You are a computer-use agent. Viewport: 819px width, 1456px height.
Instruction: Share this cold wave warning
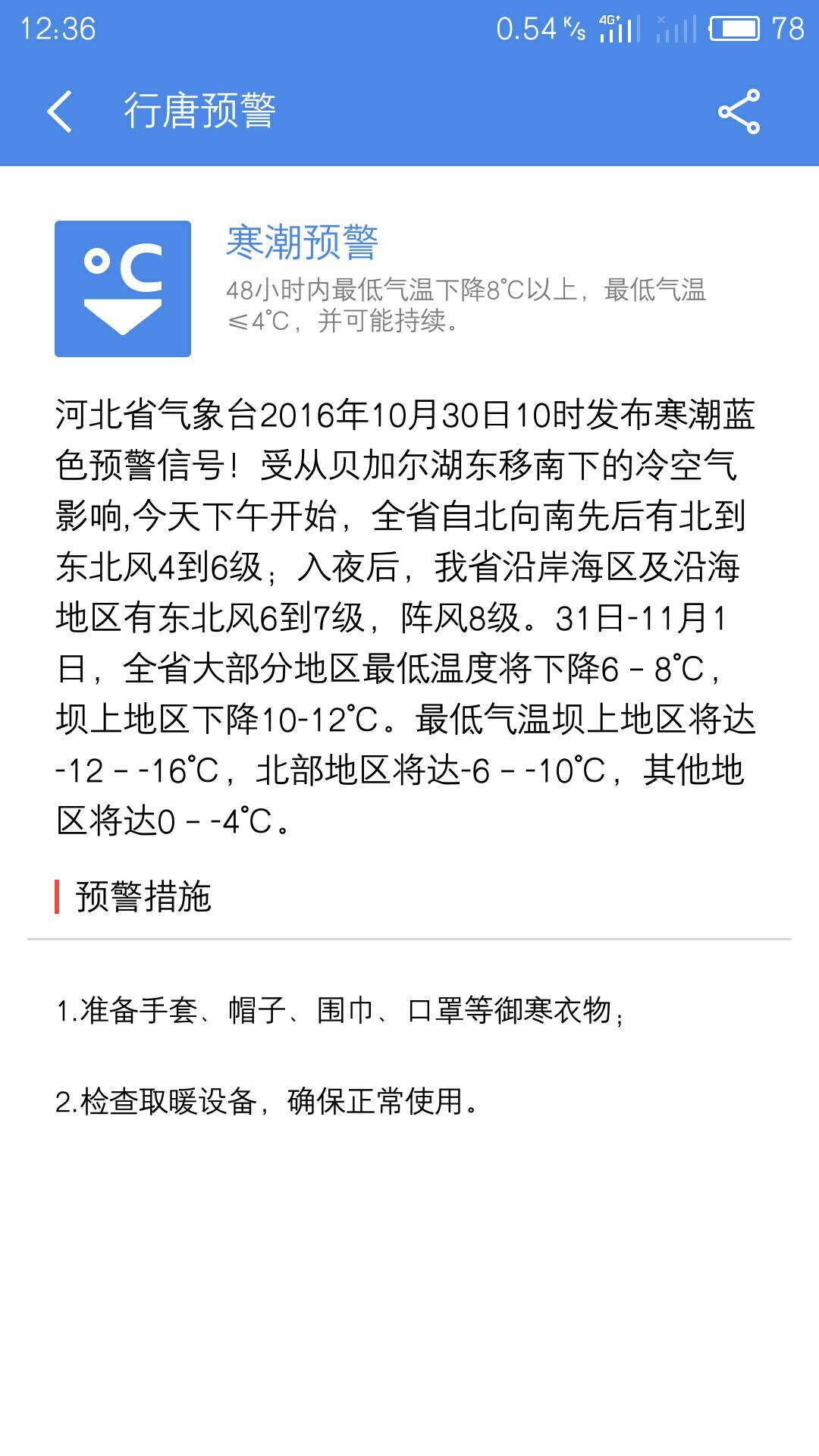click(x=739, y=111)
